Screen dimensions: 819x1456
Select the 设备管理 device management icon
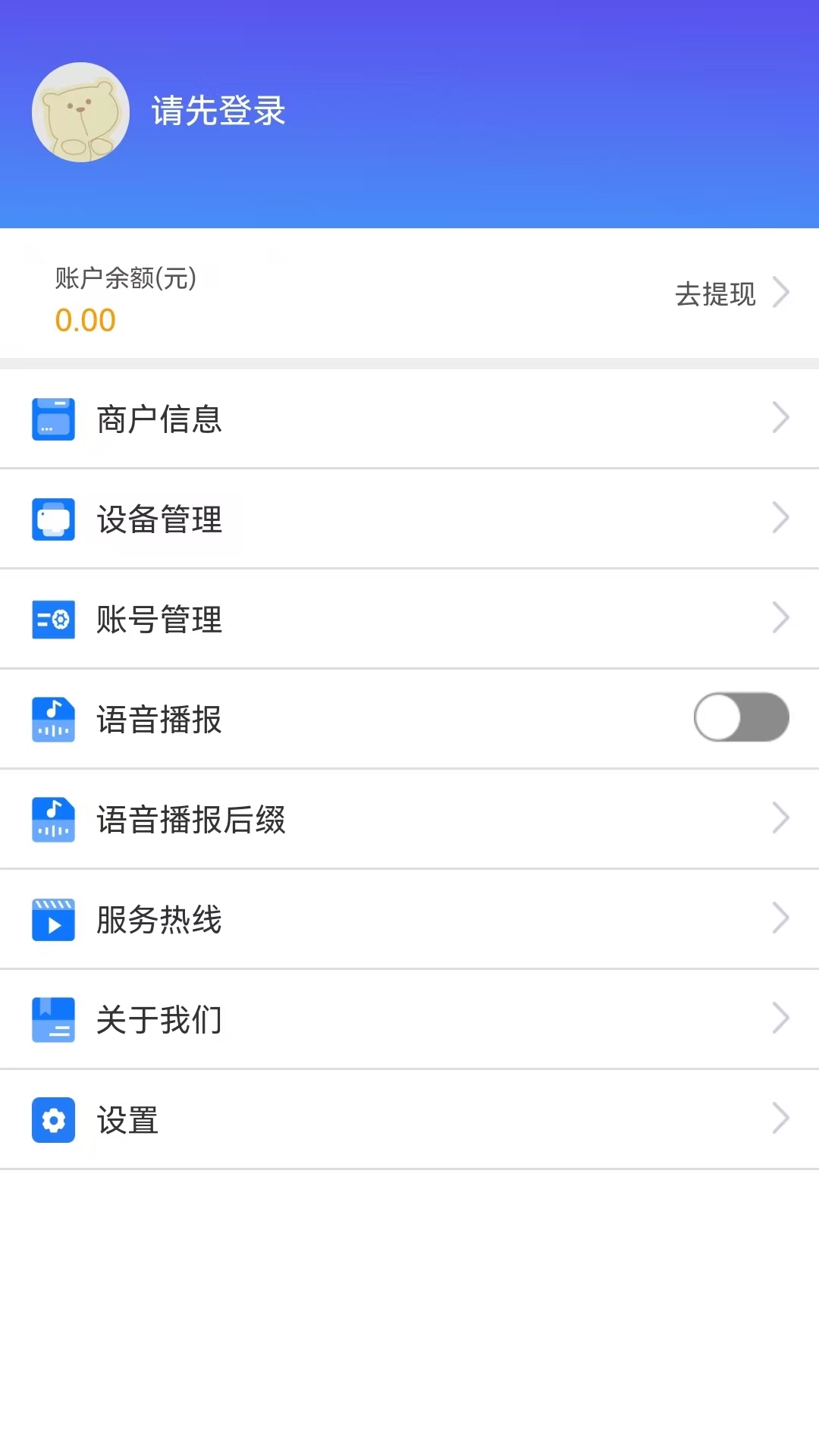click(53, 518)
